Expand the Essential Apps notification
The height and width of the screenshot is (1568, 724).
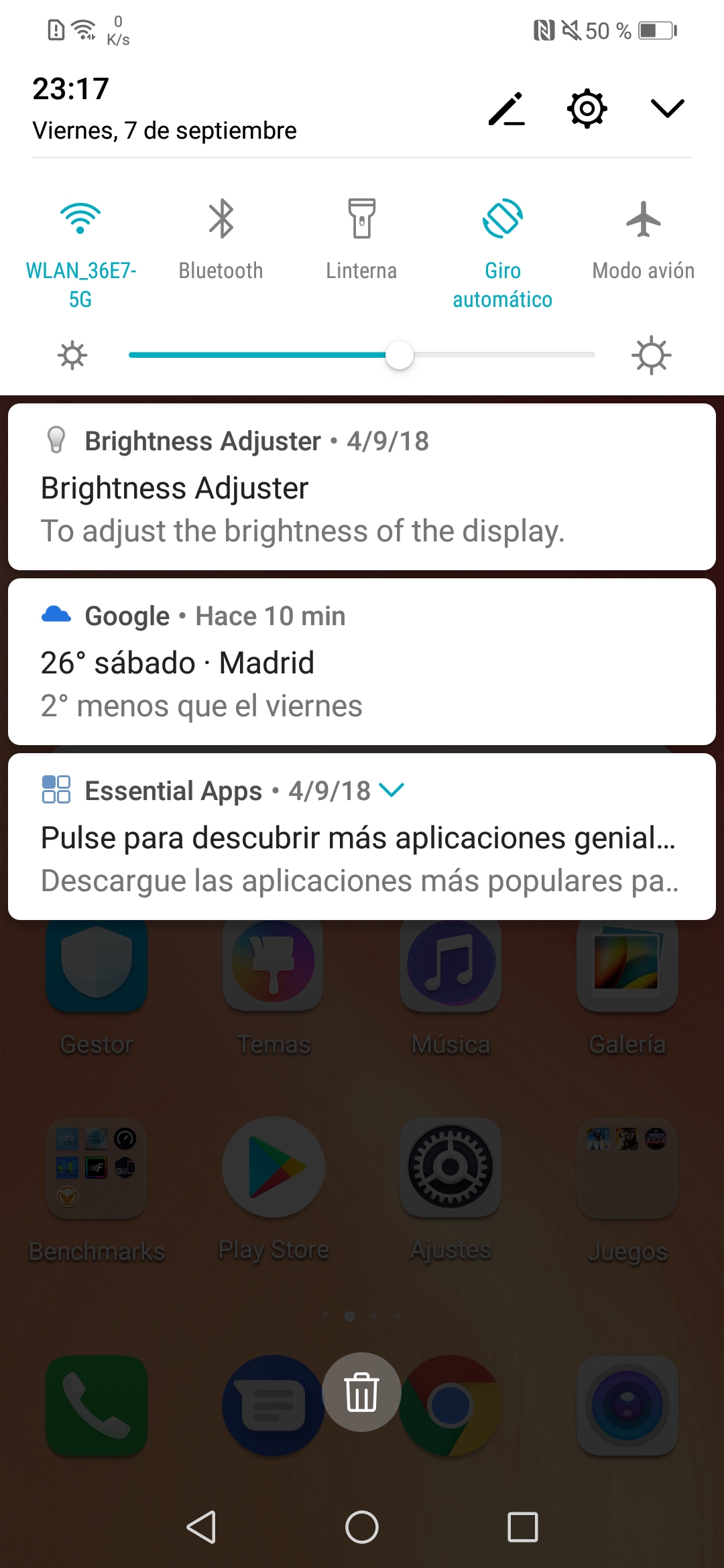(x=391, y=790)
